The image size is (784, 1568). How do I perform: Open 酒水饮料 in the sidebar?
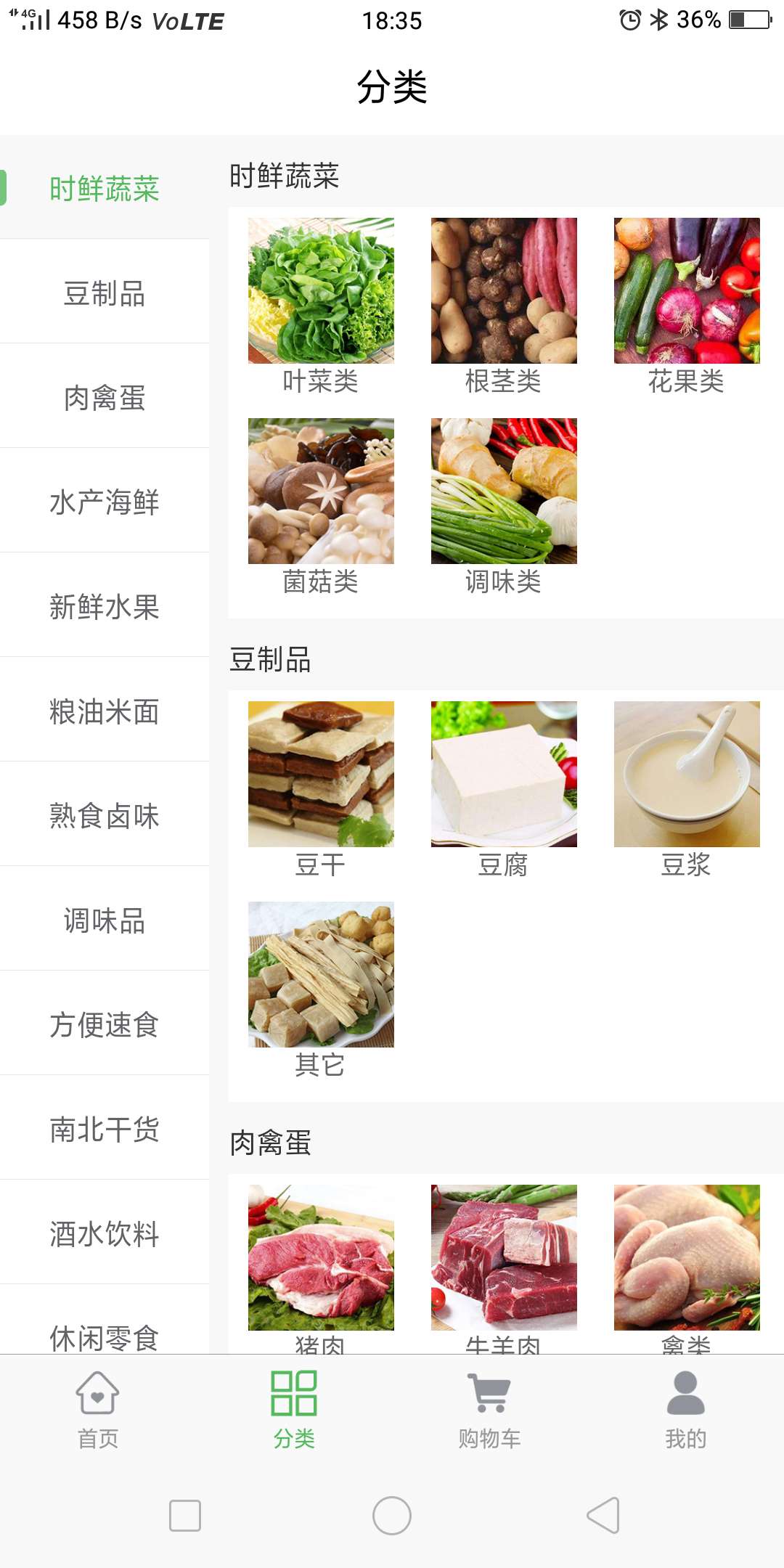point(105,1234)
